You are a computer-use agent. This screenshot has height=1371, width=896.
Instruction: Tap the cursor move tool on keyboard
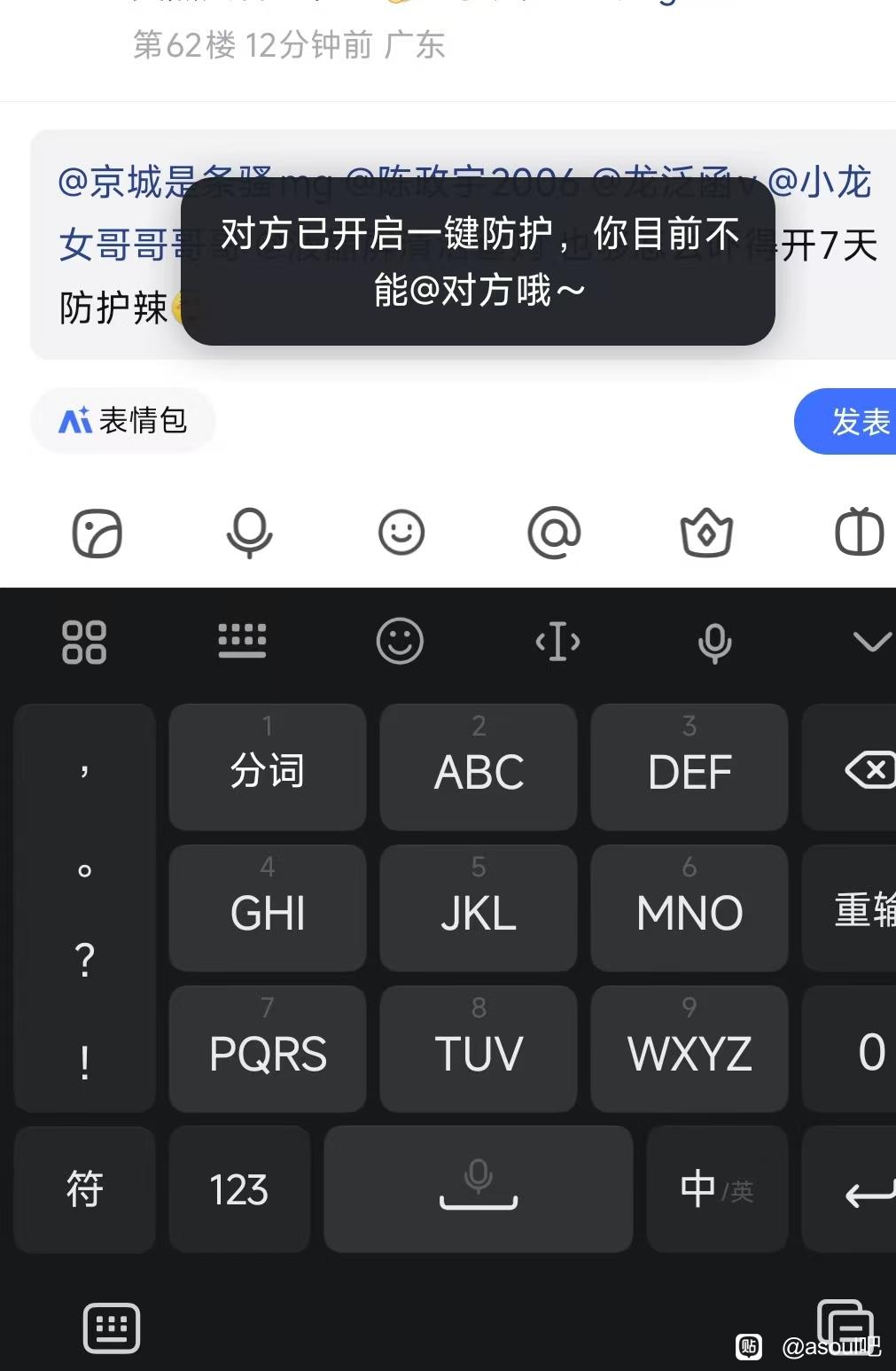tap(557, 641)
